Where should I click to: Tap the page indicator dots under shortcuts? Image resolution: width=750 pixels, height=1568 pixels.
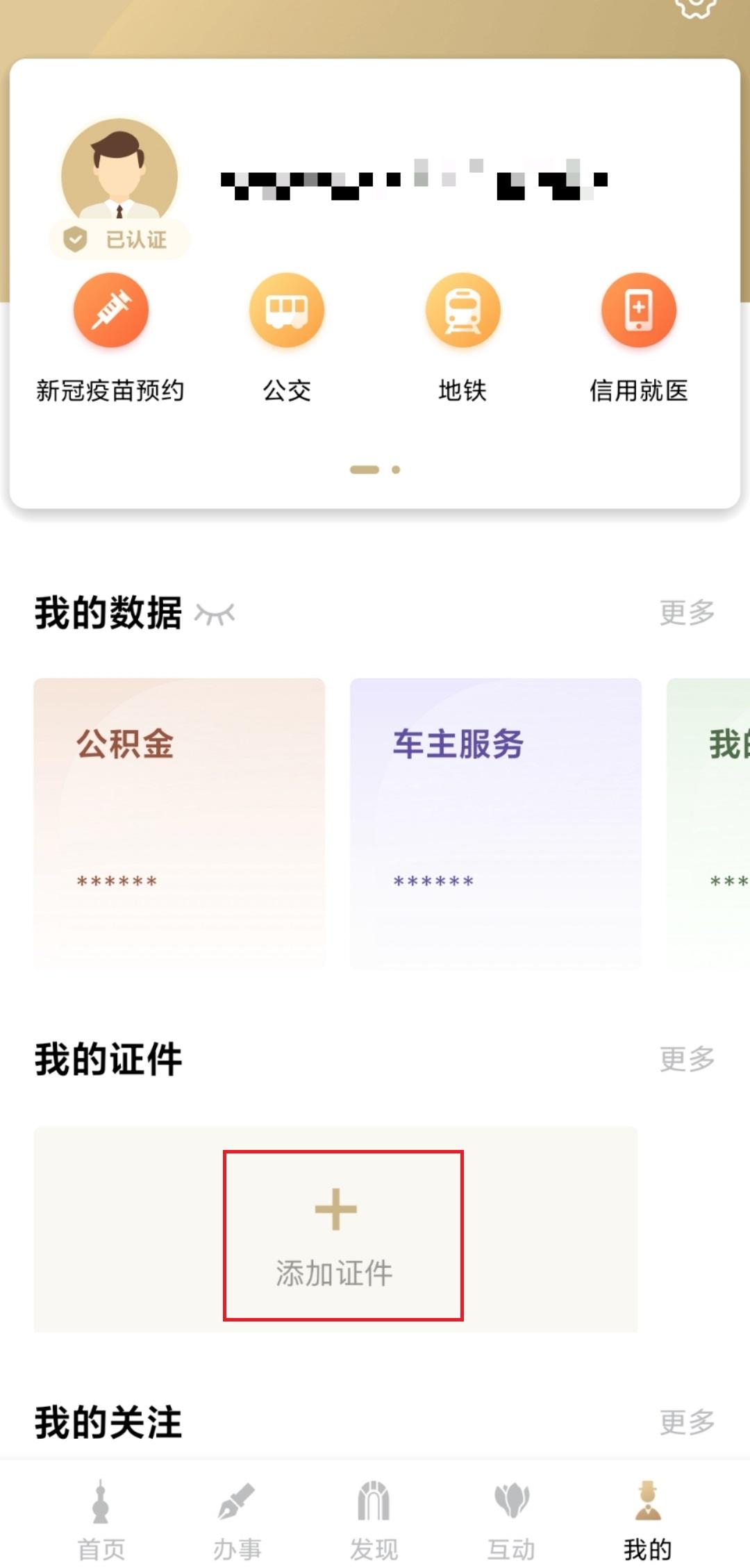point(375,470)
